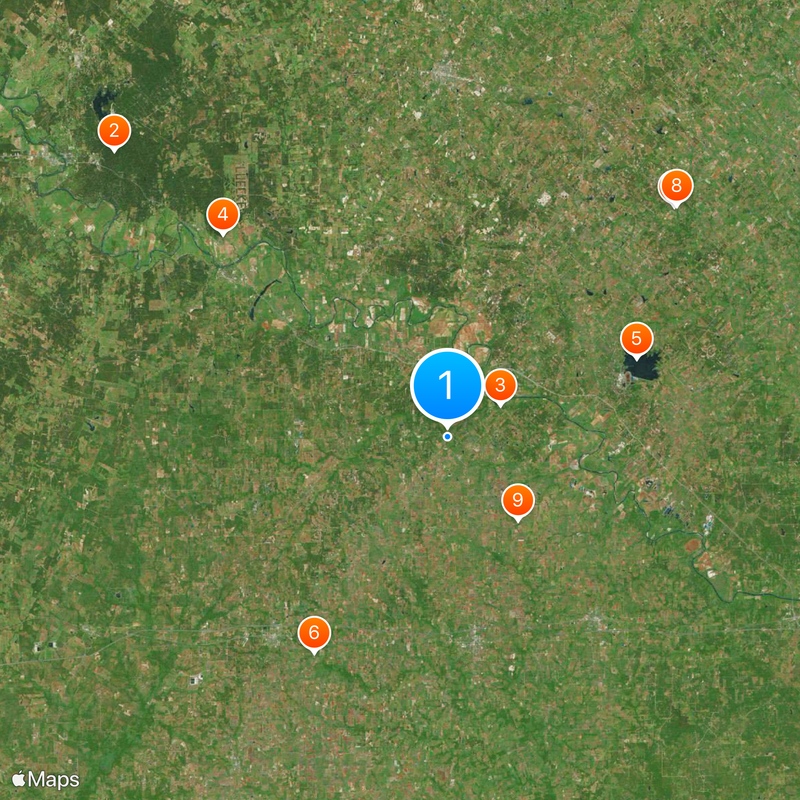Tap pin 5 near the lake

point(636,338)
